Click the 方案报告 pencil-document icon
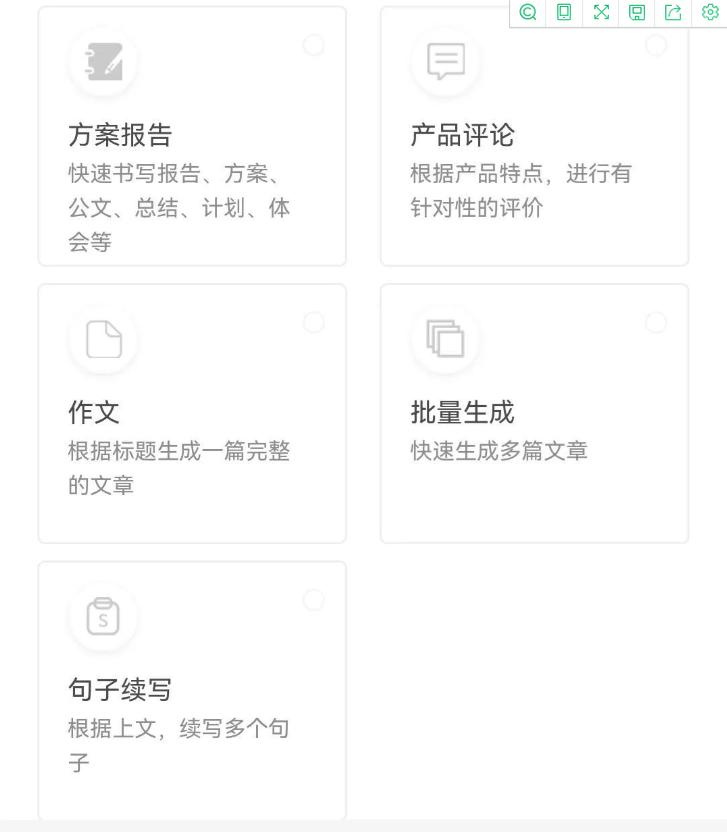 coord(103,61)
